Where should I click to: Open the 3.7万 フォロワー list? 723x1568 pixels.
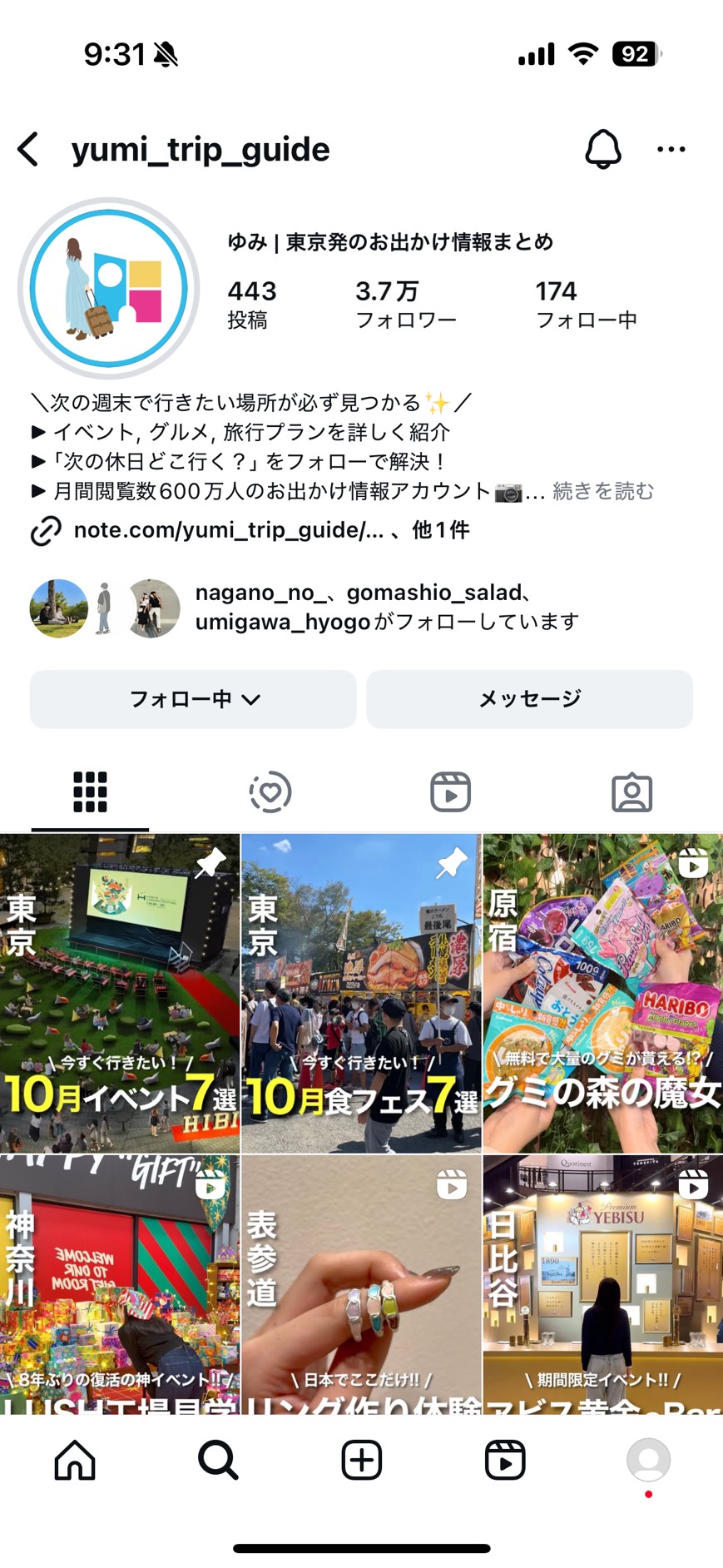click(405, 304)
